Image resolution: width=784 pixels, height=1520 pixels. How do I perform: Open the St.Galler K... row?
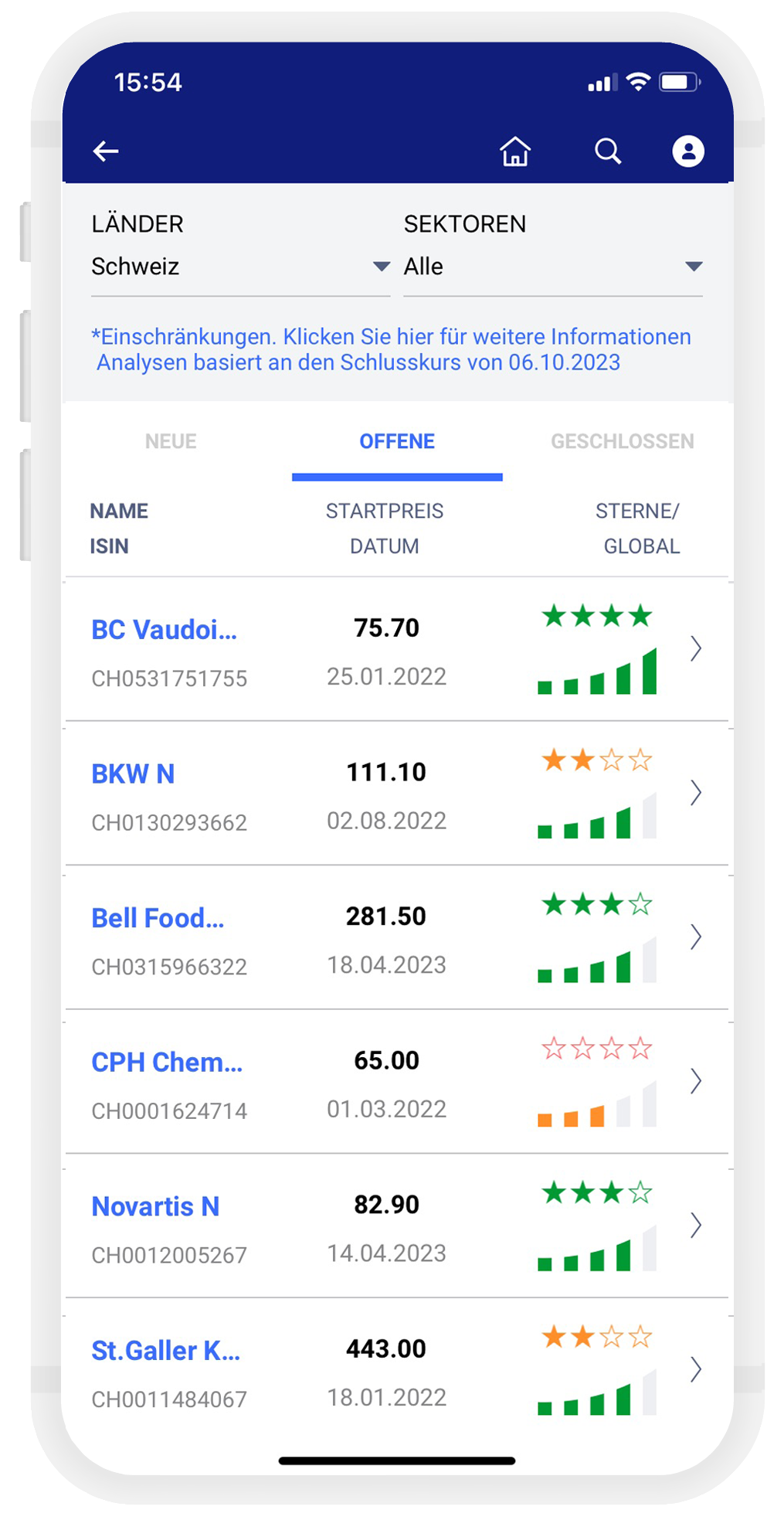click(397, 1371)
